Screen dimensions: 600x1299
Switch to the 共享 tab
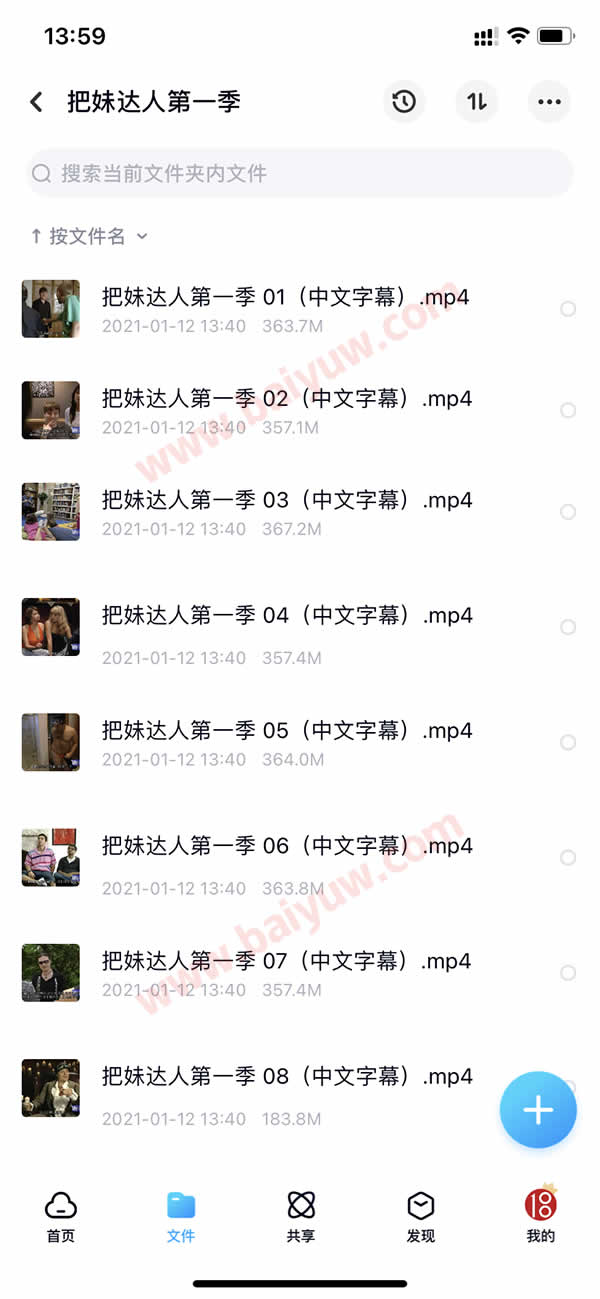[x=301, y=1215]
